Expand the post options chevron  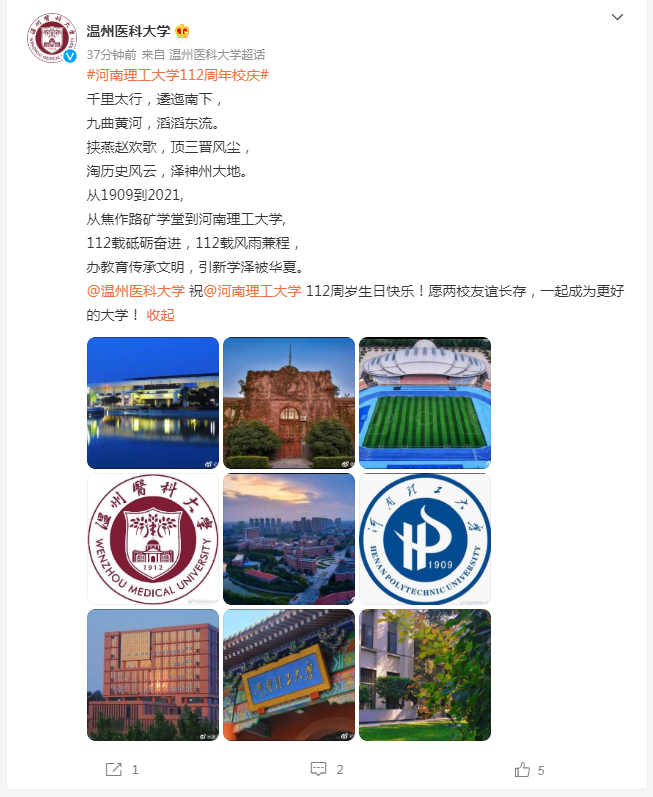[x=617, y=18]
